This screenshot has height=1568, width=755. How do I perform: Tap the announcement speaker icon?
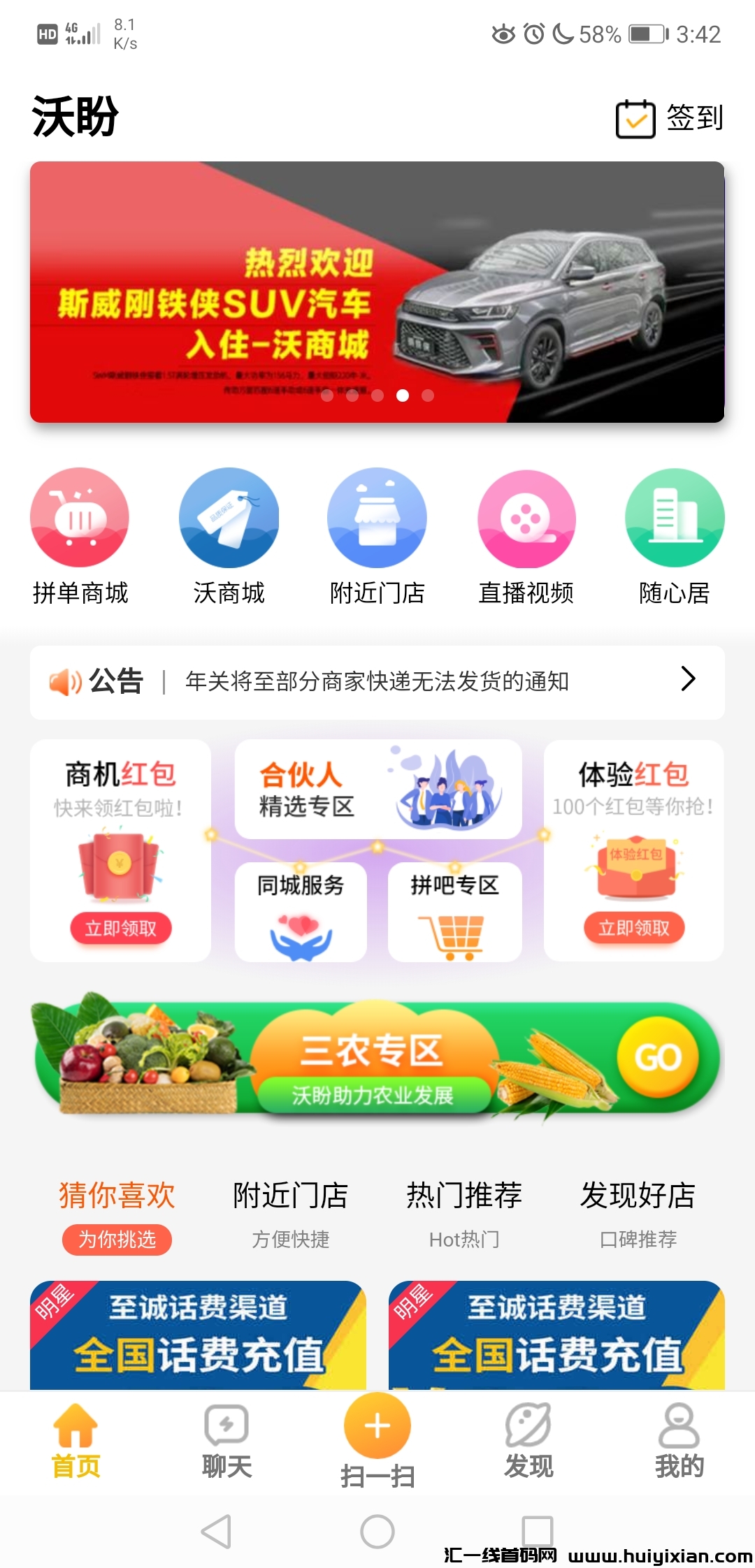[x=64, y=682]
